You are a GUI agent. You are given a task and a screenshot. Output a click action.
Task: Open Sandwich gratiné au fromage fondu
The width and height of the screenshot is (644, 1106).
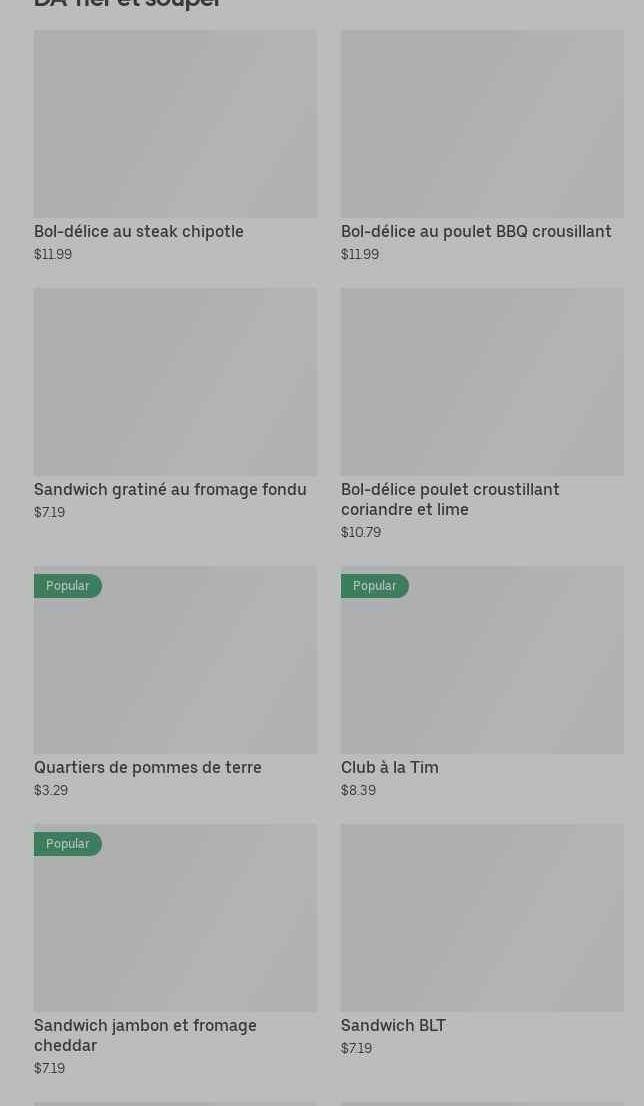tap(175, 404)
